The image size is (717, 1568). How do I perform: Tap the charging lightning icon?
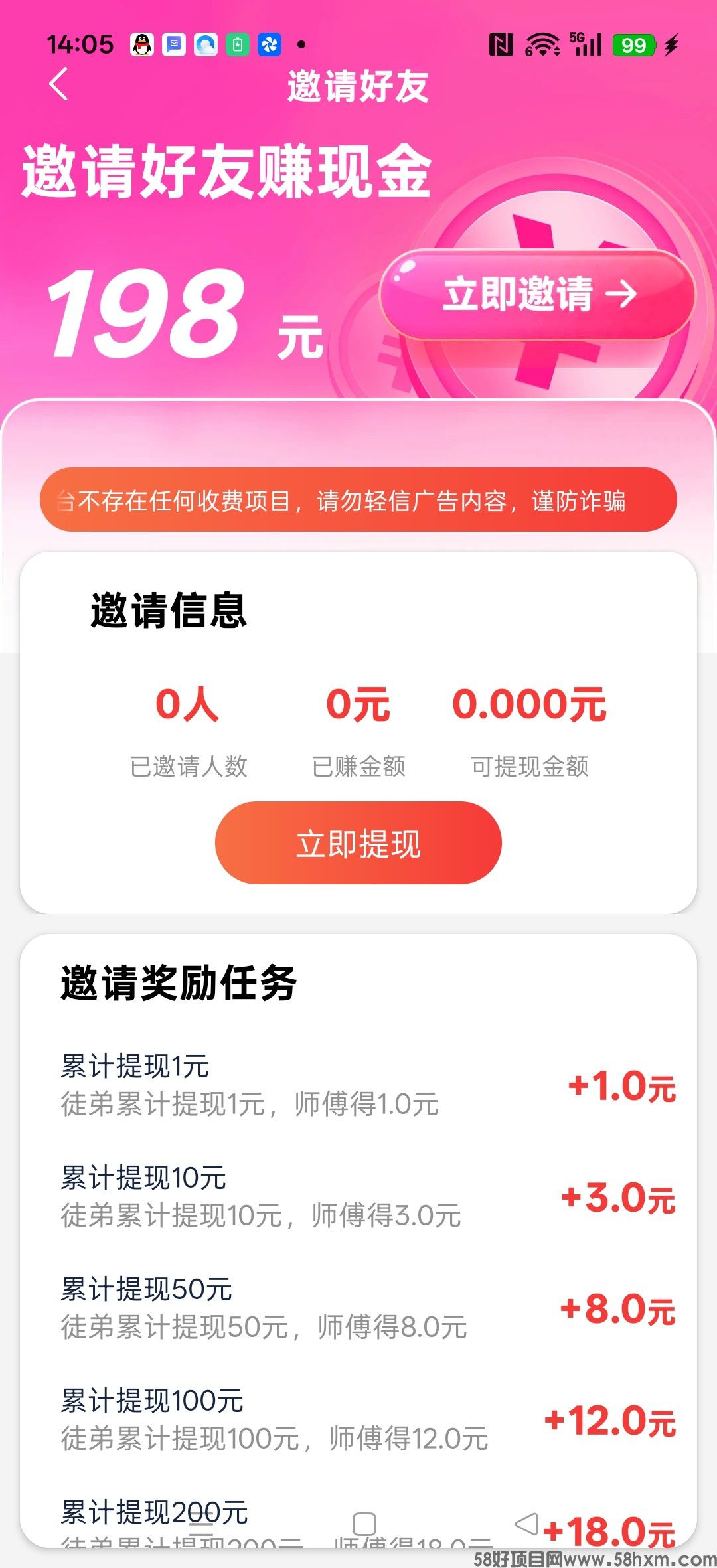click(x=671, y=44)
